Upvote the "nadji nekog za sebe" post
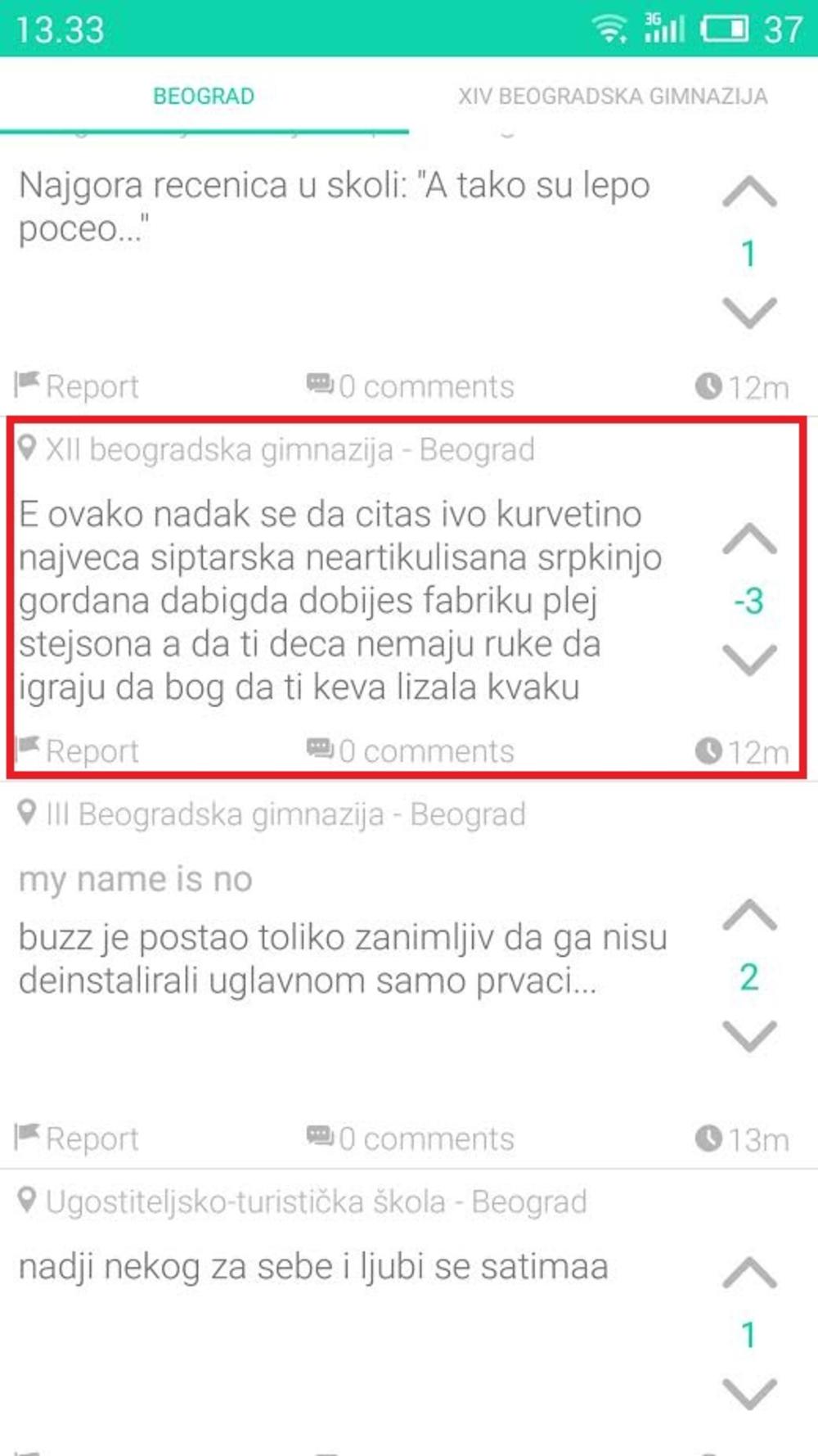This screenshot has height=1456, width=818. click(749, 1273)
